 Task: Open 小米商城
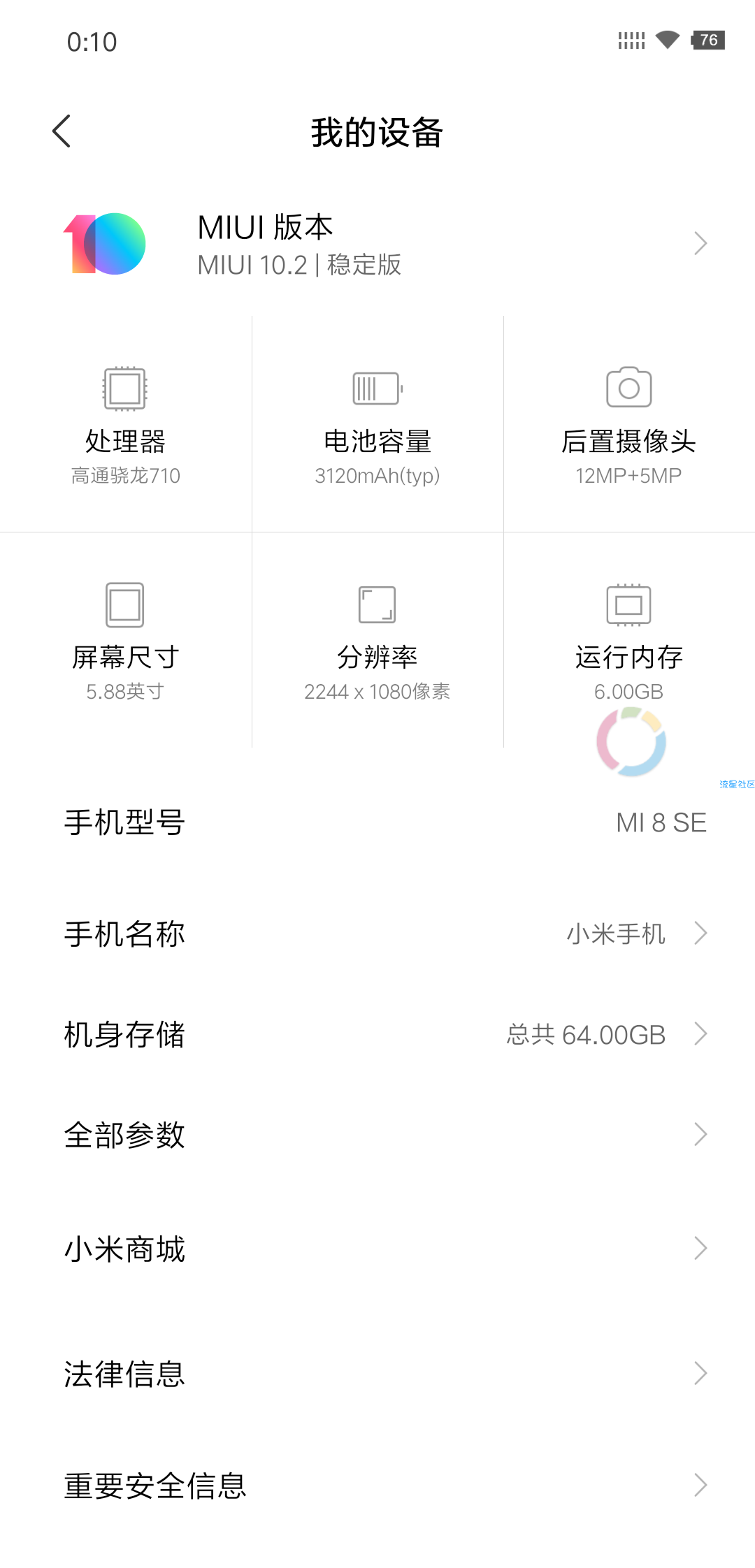377,1249
